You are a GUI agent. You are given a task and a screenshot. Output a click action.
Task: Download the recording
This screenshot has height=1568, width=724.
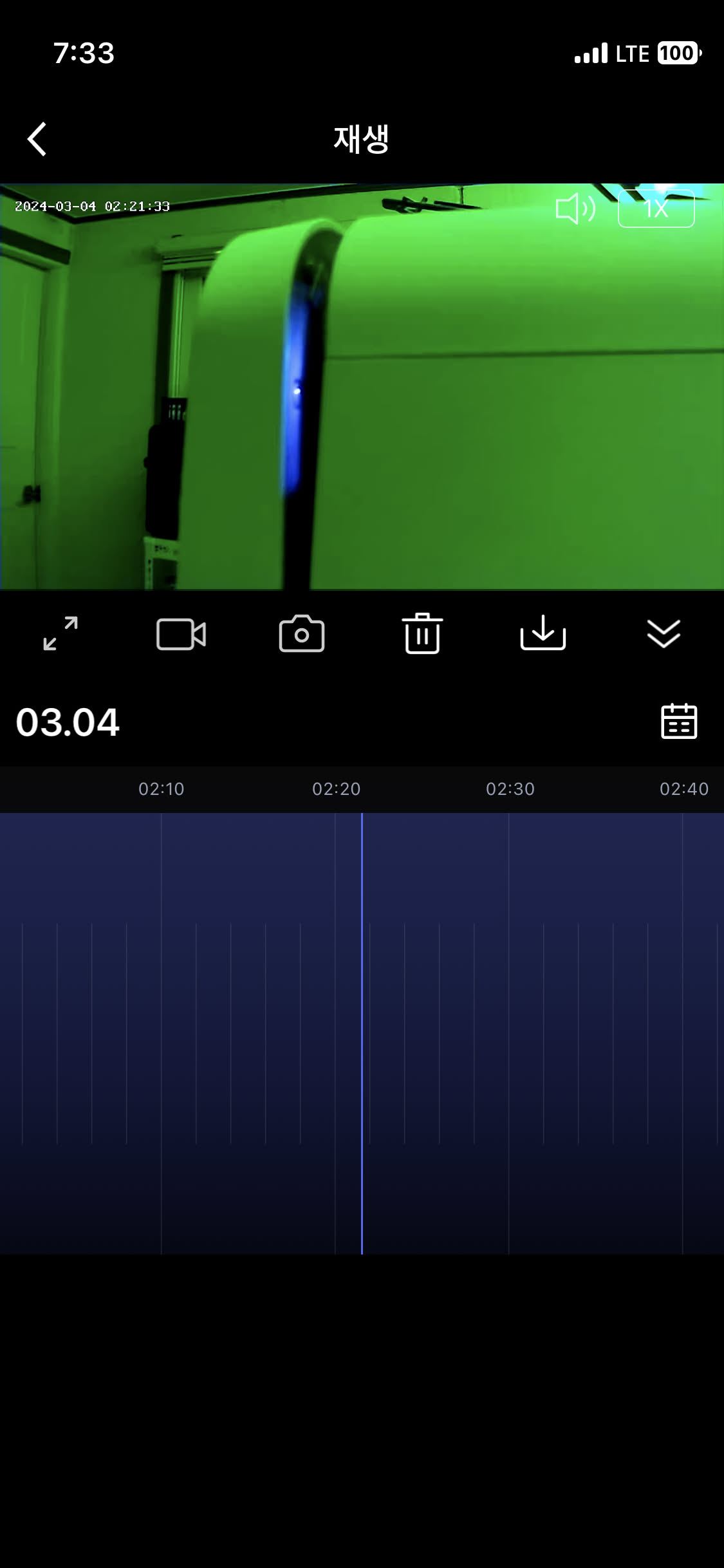point(543,633)
